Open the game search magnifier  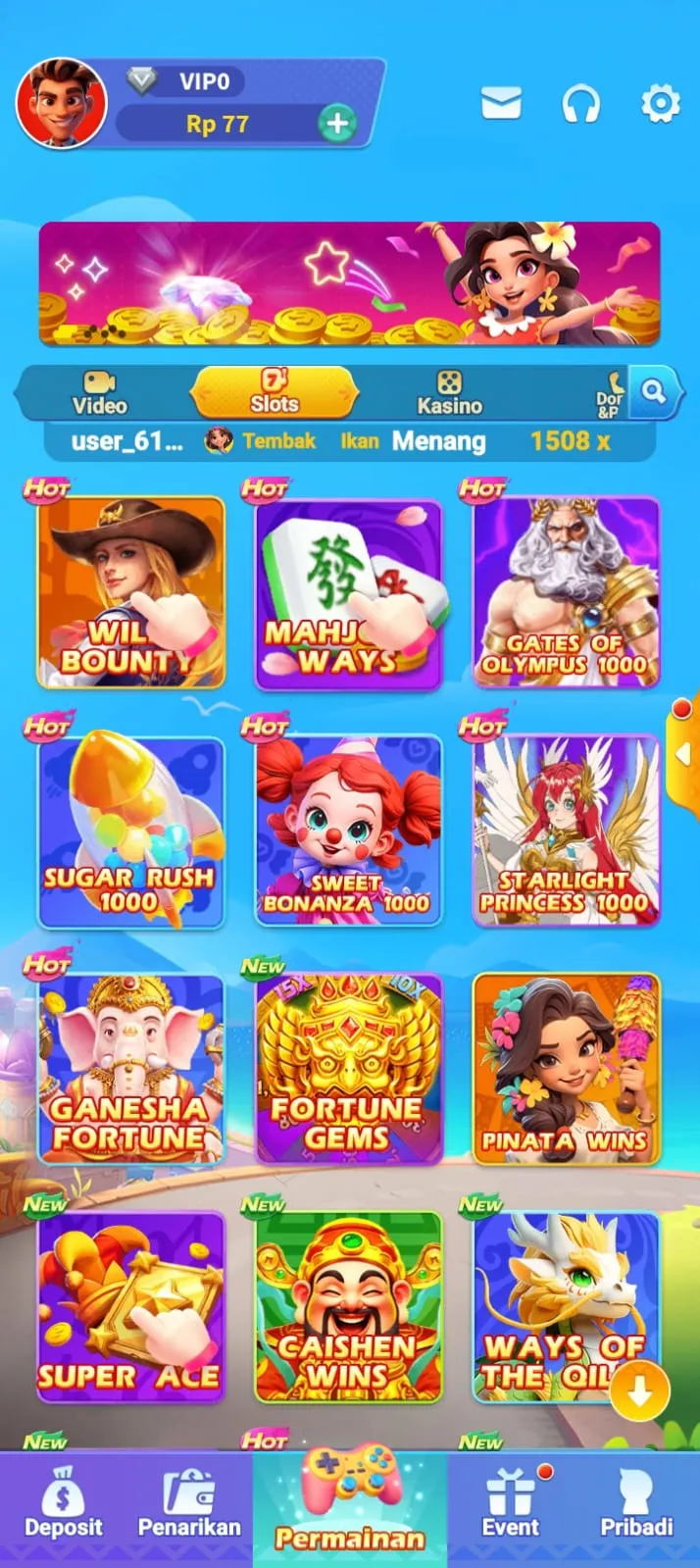click(x=654, y=392)
